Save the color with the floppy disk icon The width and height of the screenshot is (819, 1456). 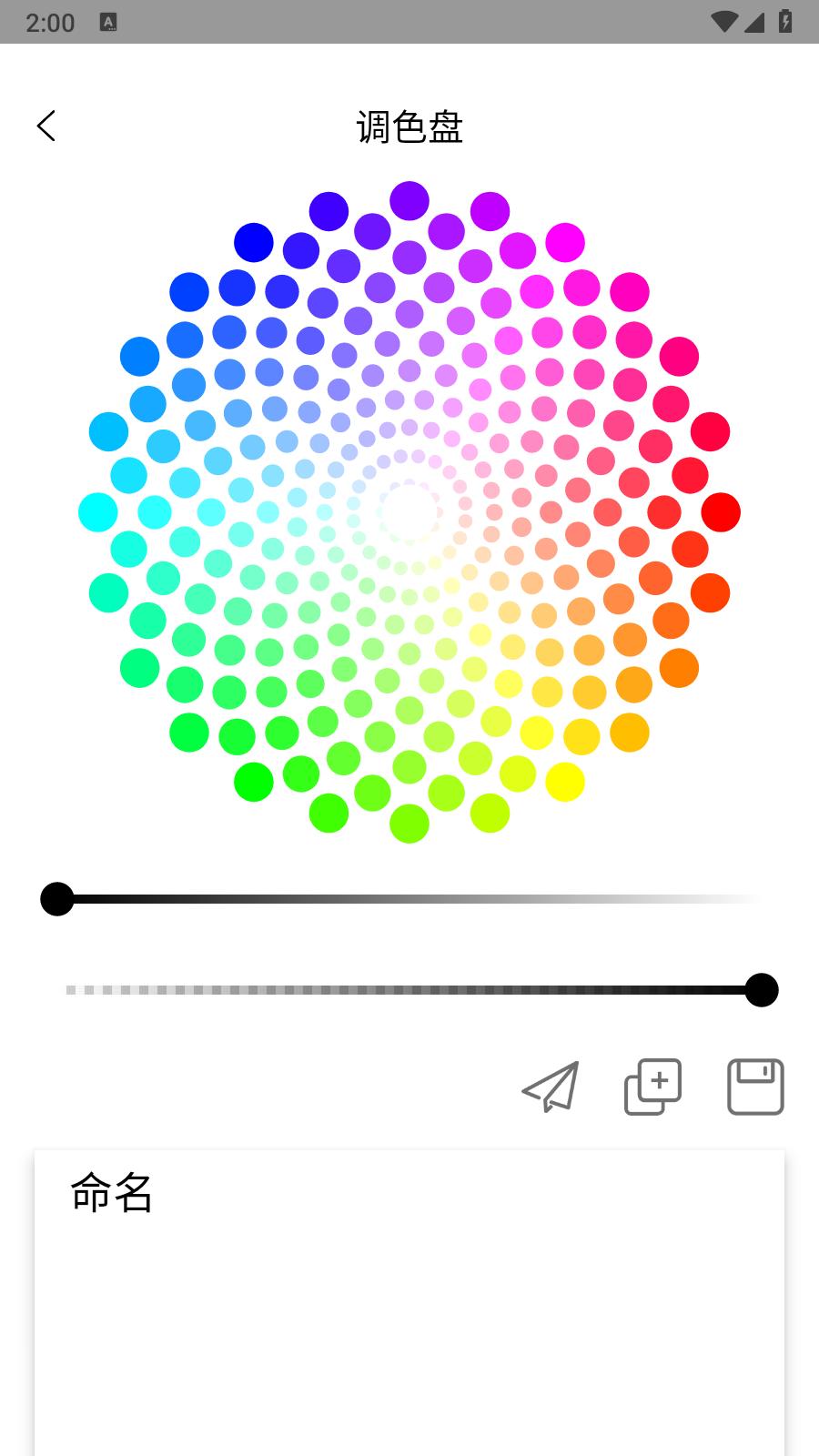(755, 1087)
